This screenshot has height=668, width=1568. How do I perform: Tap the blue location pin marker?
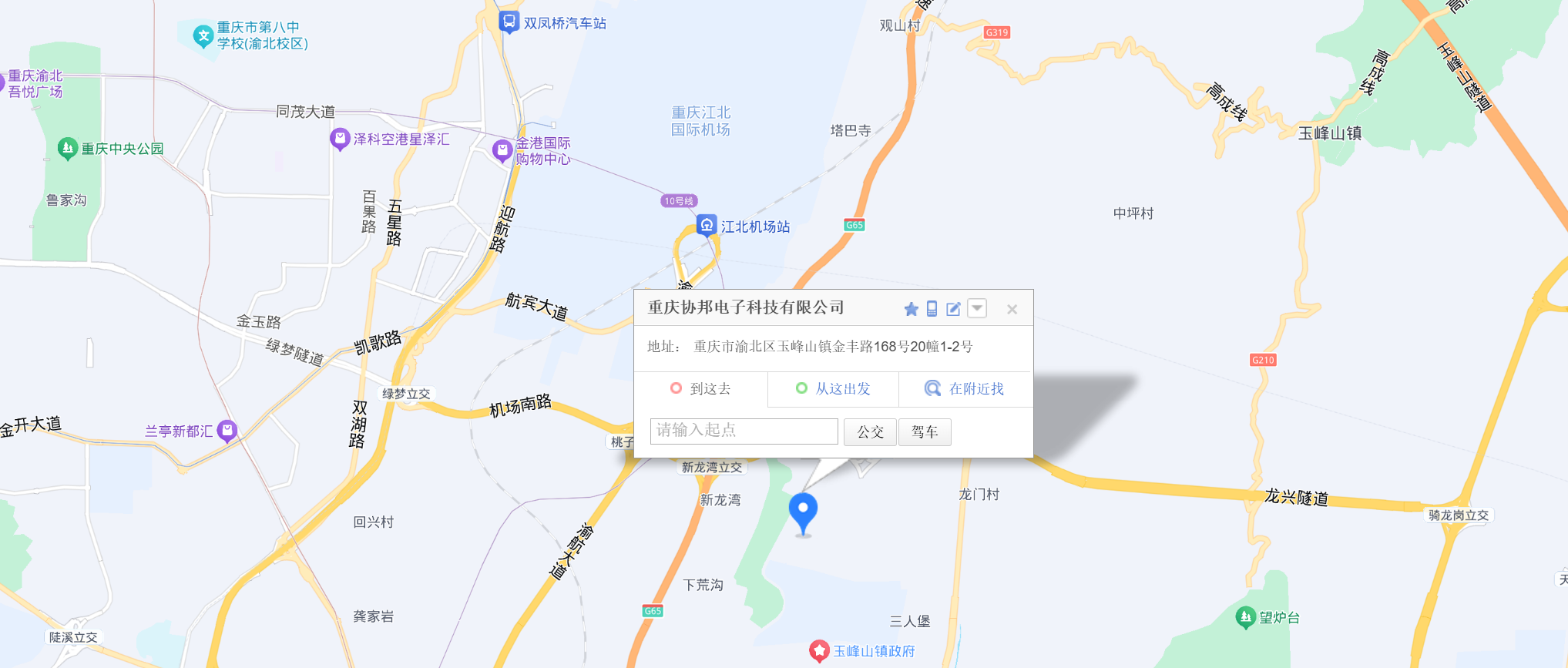803,512
